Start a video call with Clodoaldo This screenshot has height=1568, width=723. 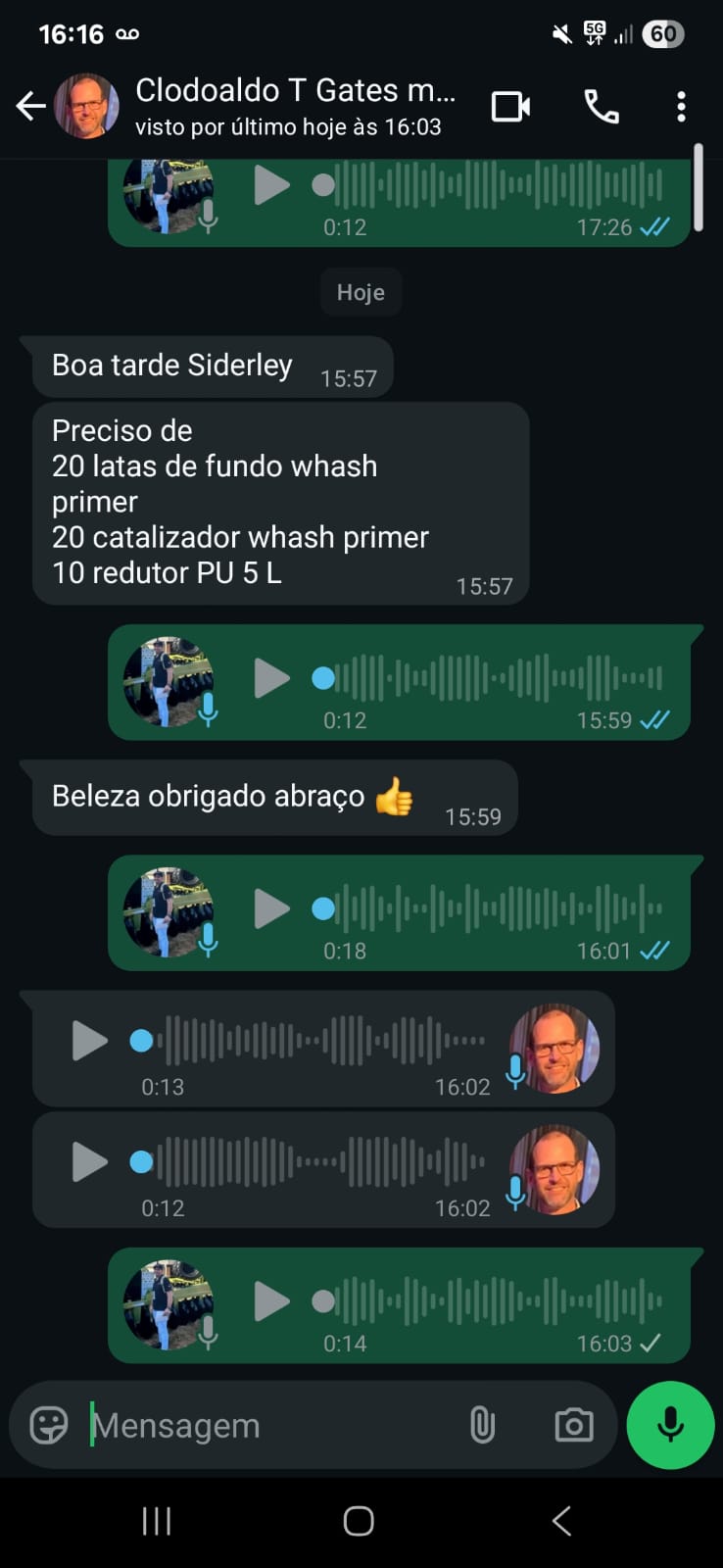pyautogui.click(x=510, y=106)
